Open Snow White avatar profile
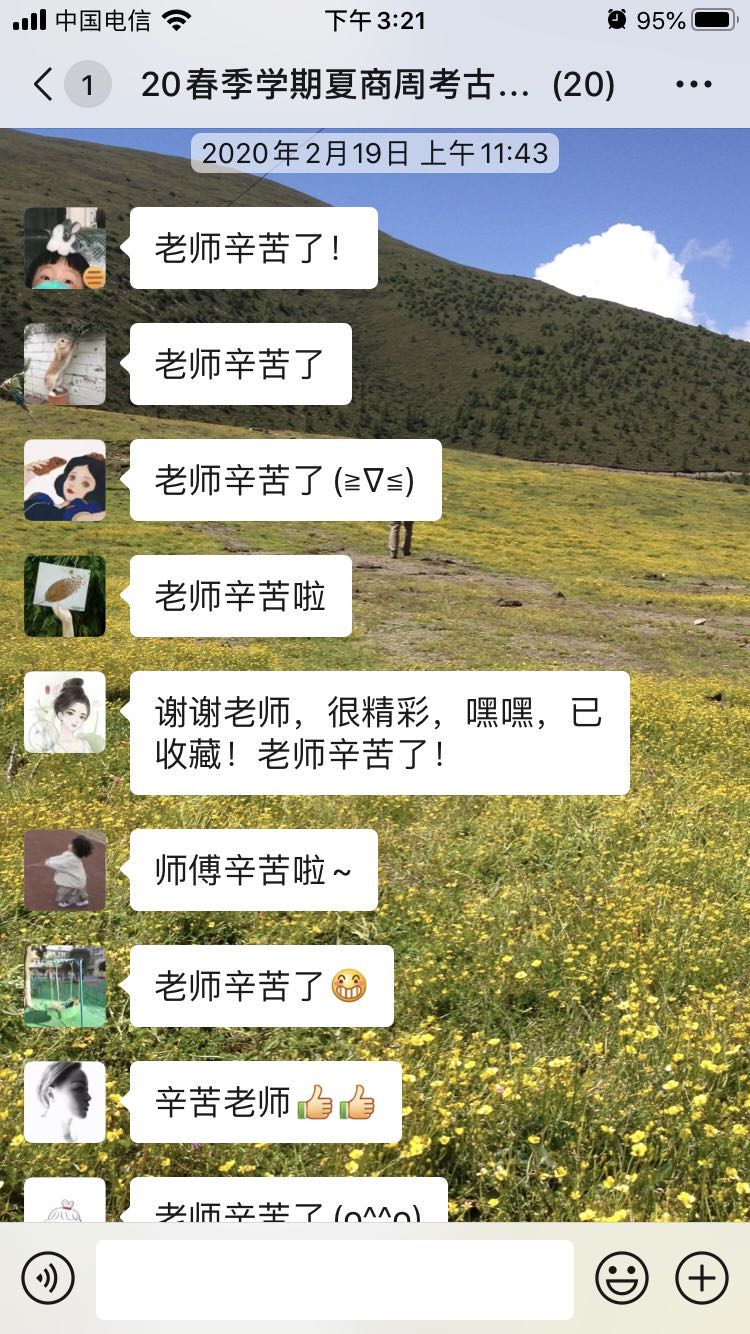 coord(65,480)
